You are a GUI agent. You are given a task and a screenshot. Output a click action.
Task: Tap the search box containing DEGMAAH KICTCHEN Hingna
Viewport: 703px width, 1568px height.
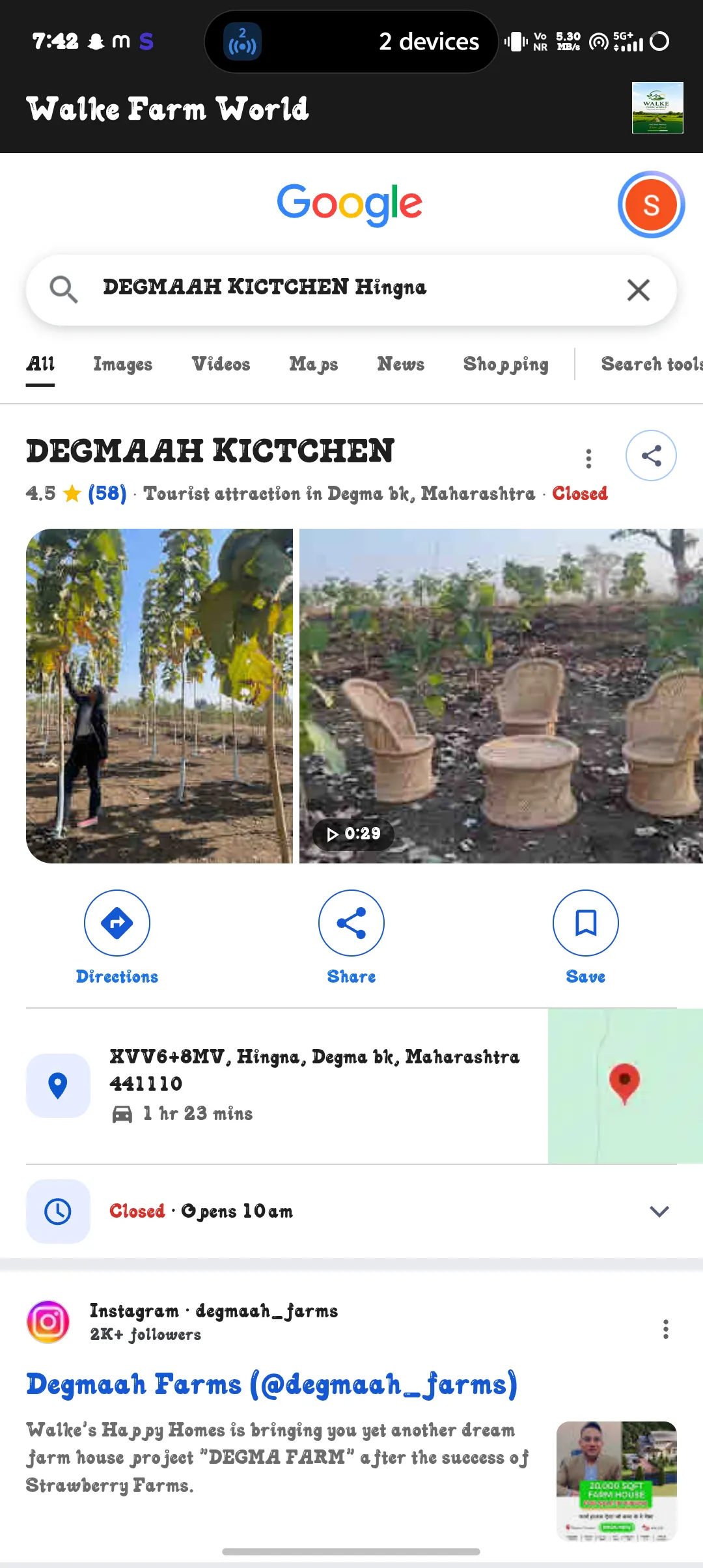351,290
